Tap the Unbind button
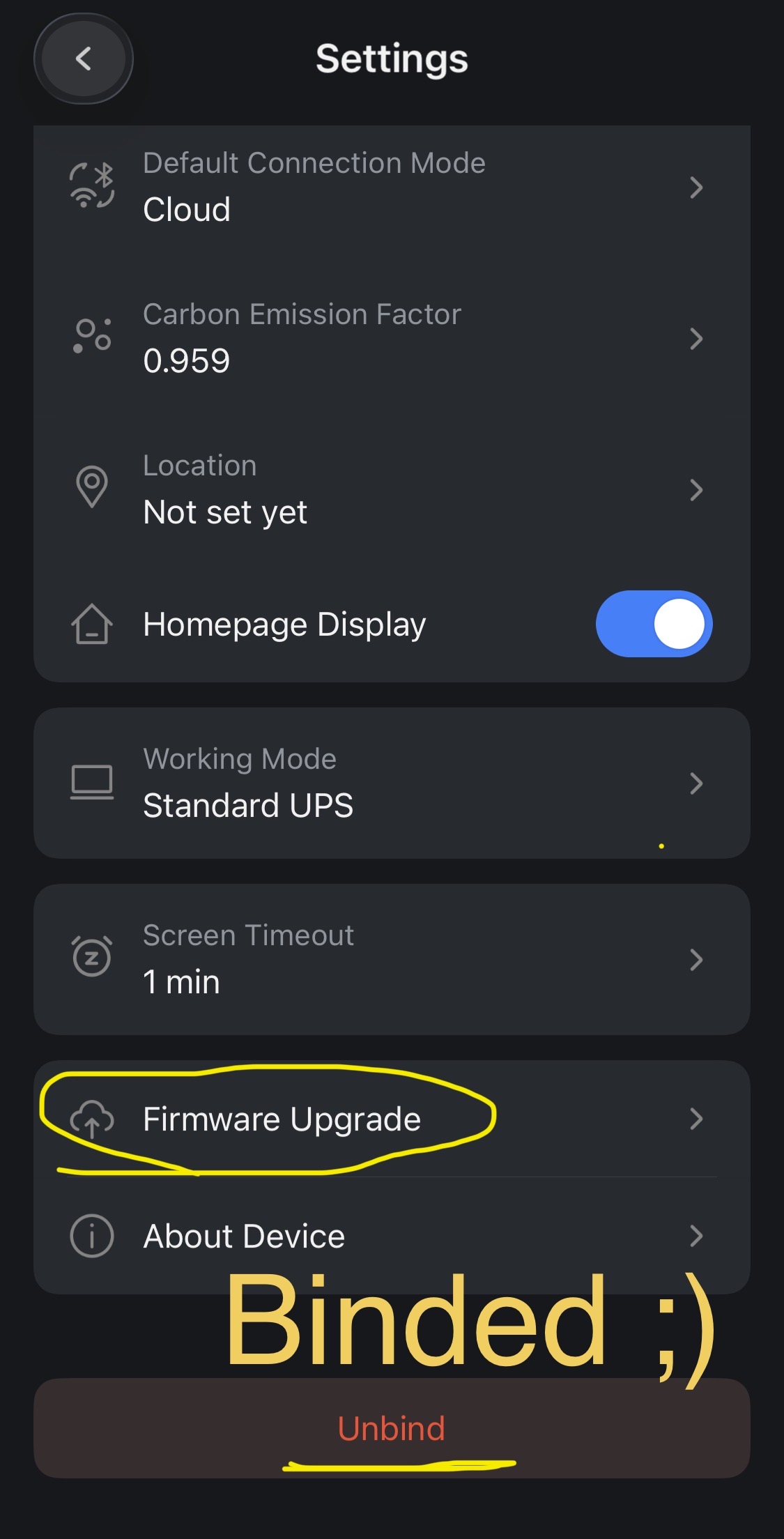 pyautogui.click(x=391, y=1428)
